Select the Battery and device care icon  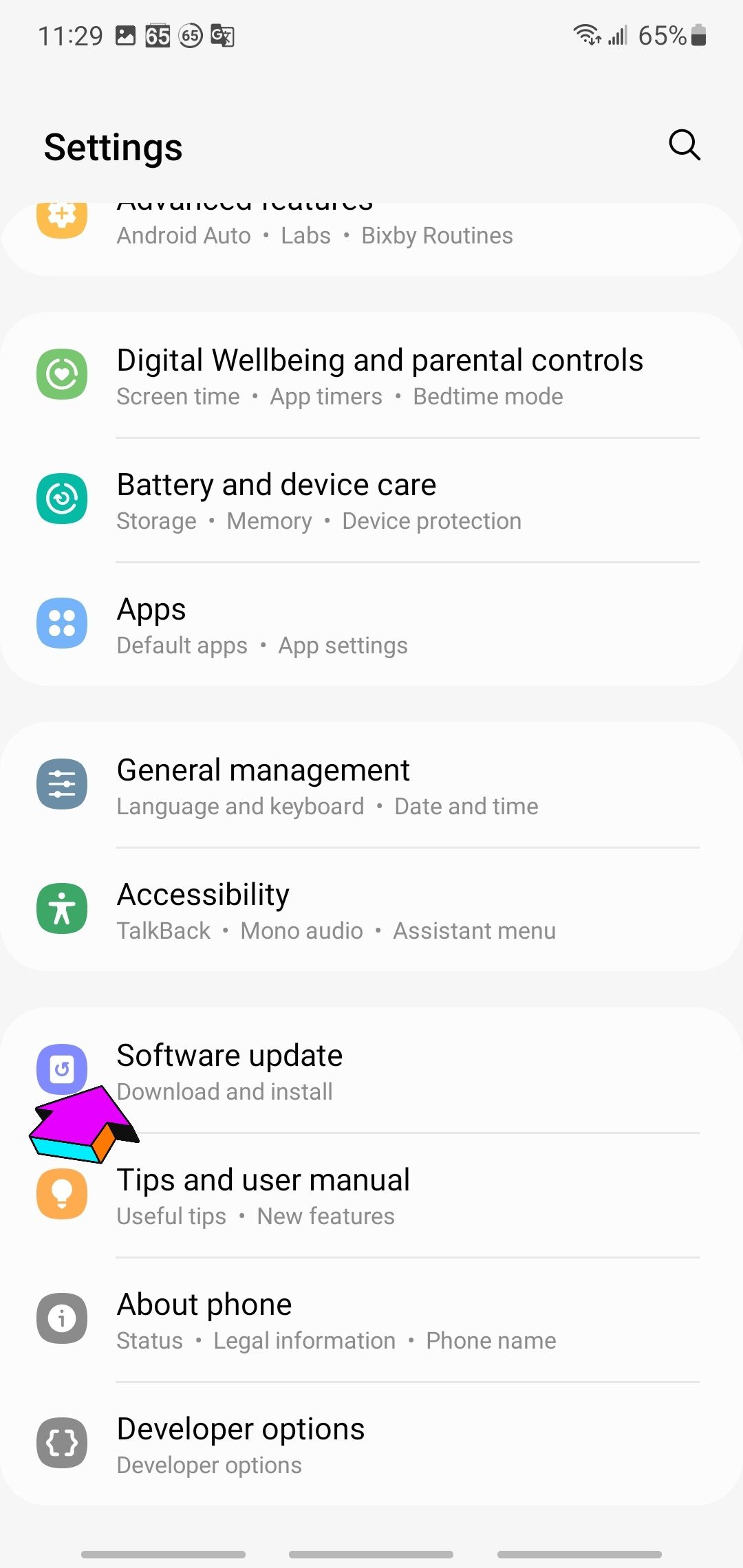pos(61,499)
